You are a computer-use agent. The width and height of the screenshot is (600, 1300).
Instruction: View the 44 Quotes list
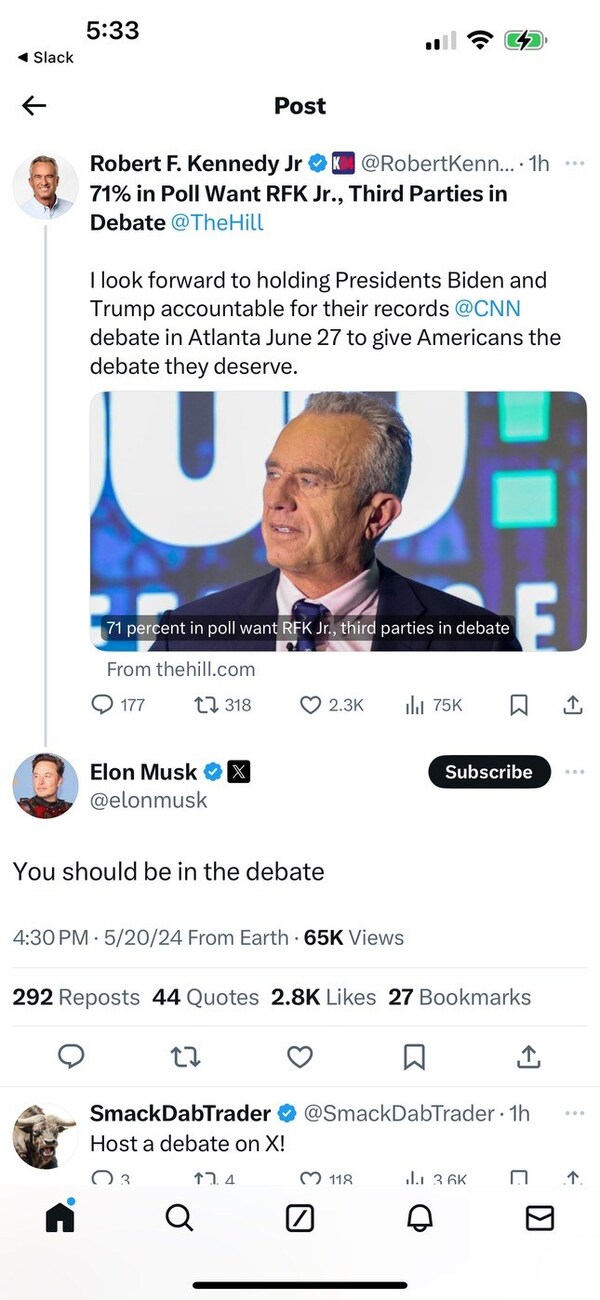coord(205,997)
